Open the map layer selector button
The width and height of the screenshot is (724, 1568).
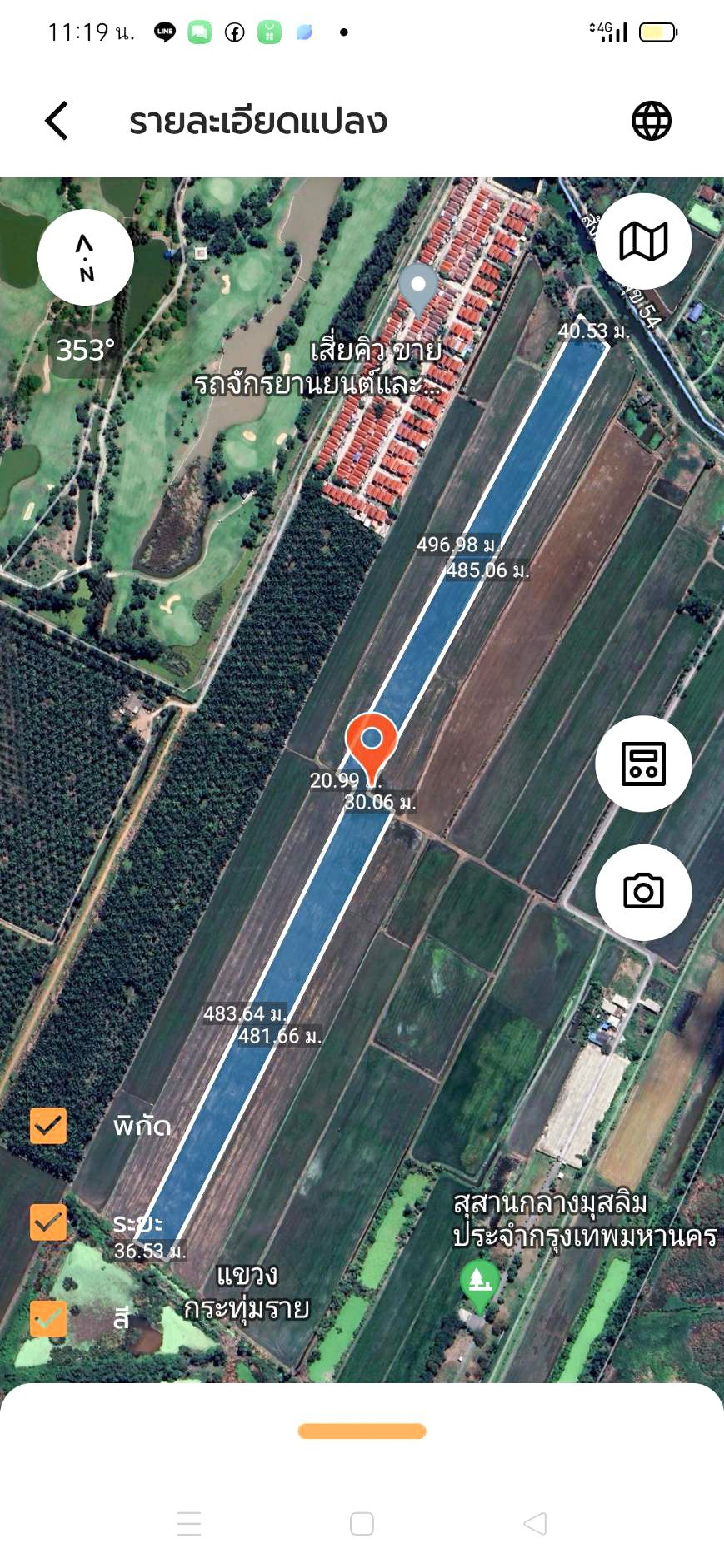coord(643,241)
